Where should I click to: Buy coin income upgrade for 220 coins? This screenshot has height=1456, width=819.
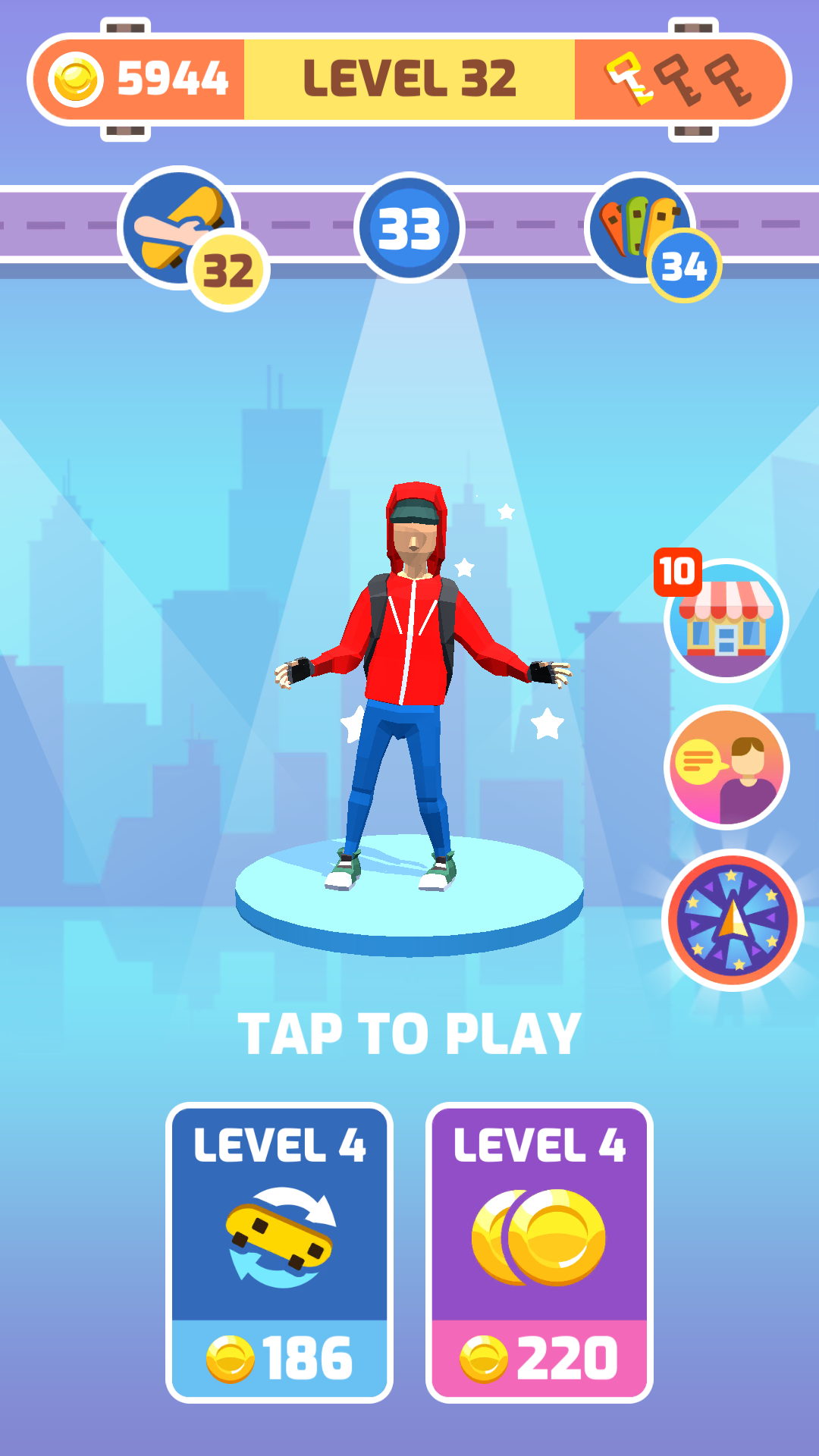click(x=539, y=1252)
